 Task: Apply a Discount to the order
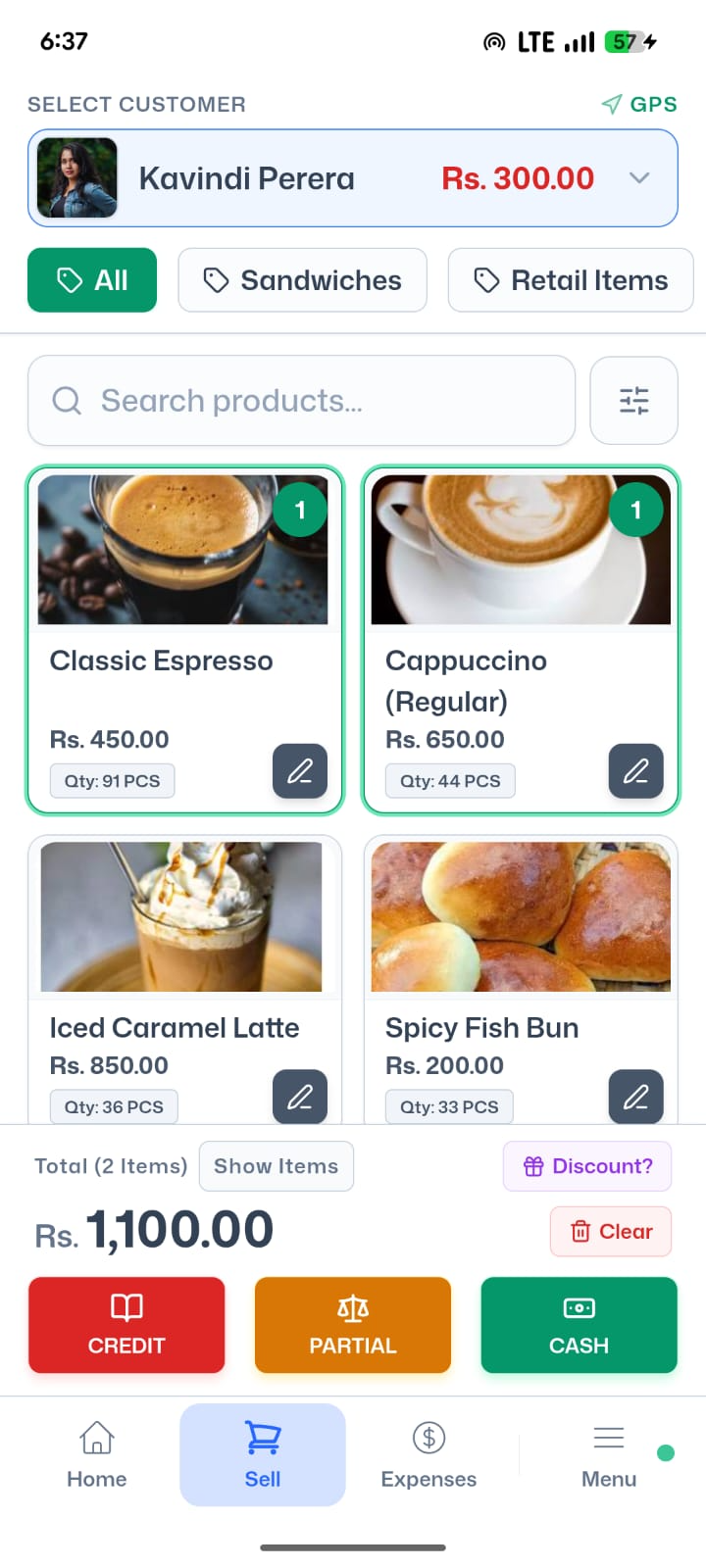click(587, 1166)
